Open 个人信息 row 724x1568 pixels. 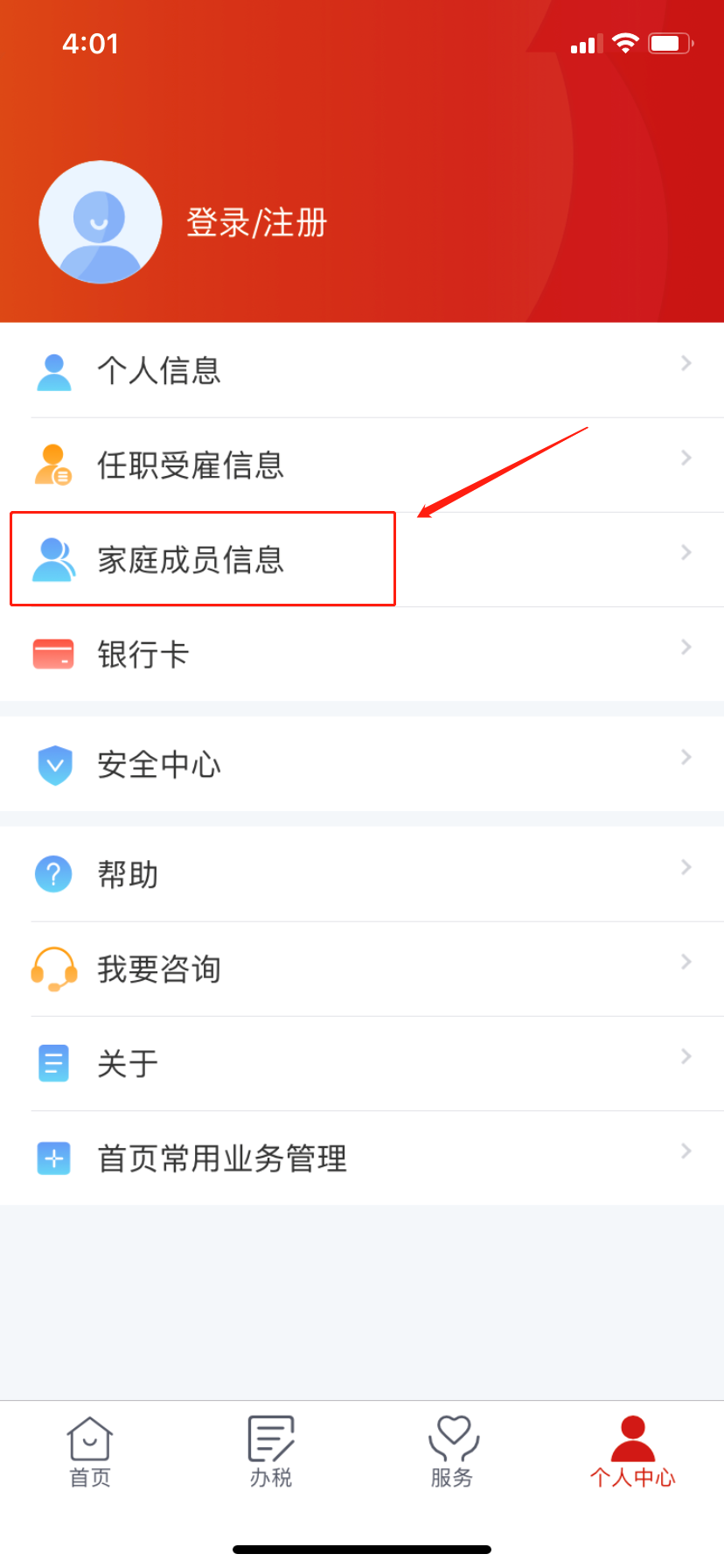[362, 370]
